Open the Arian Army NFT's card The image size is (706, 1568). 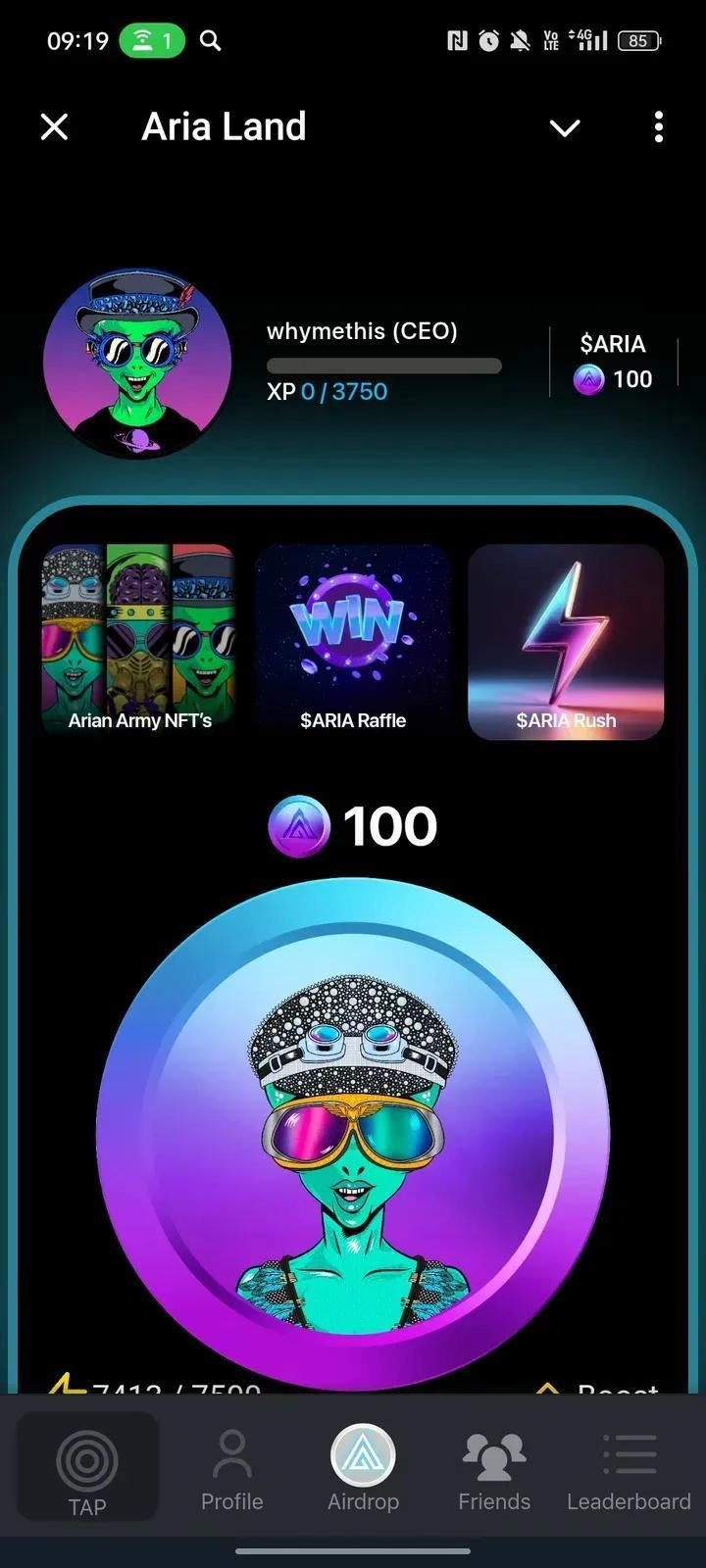coord(139,641)
